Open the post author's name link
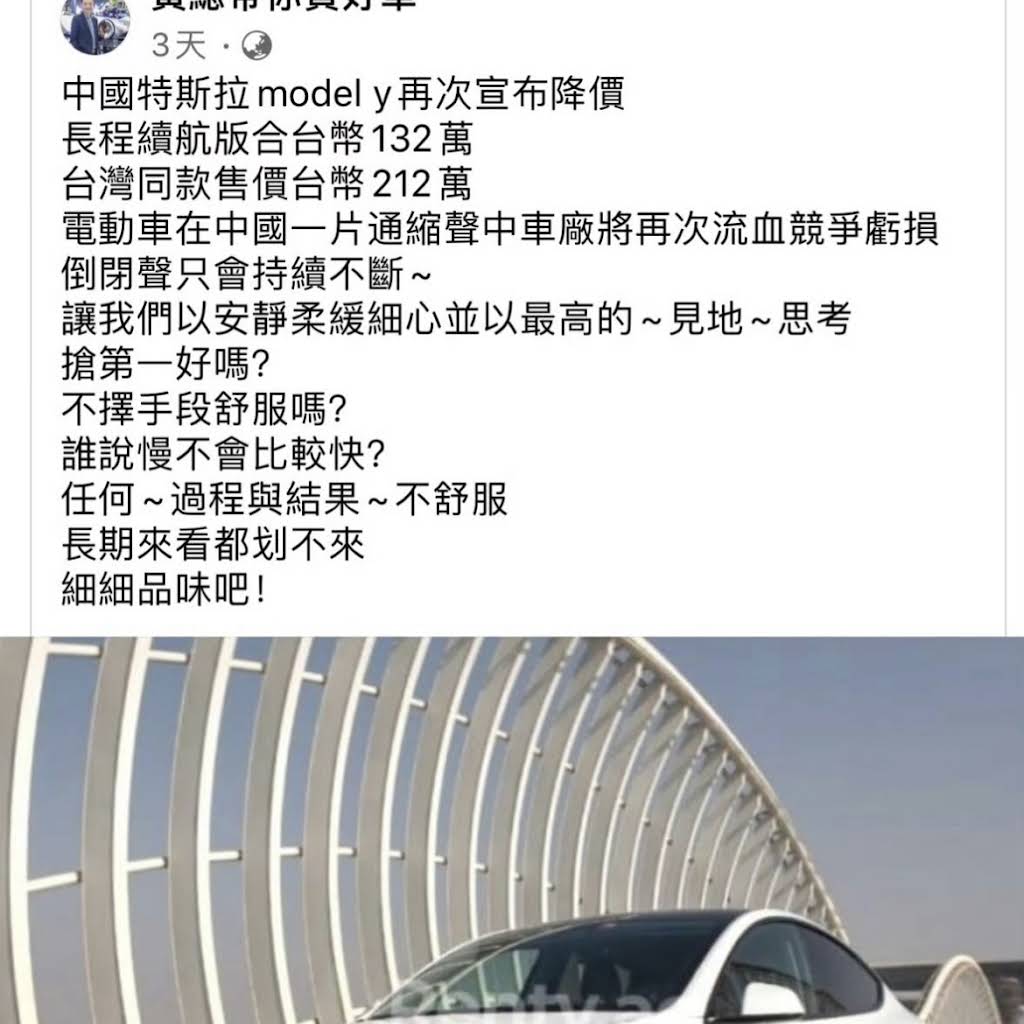1024x1024 pixels. point(270,6)
